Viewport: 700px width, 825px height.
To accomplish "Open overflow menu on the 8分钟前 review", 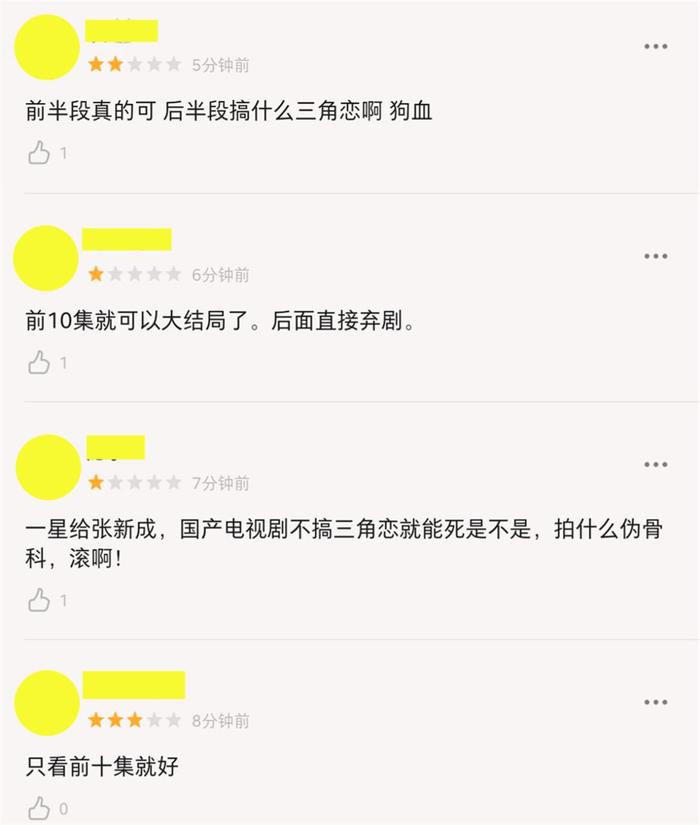I will 656,703.
